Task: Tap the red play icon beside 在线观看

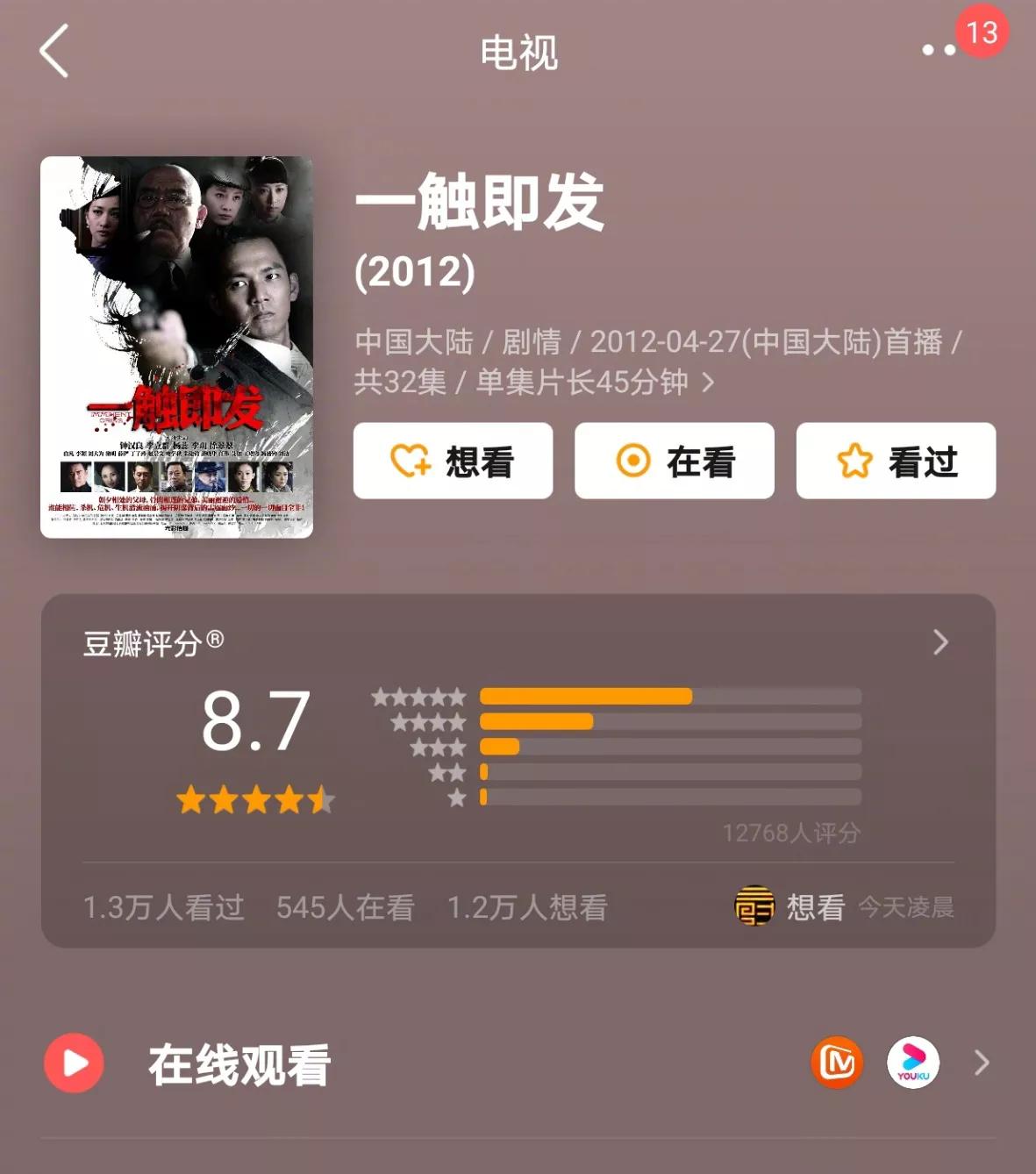Action: click(x=75, y=1062)
